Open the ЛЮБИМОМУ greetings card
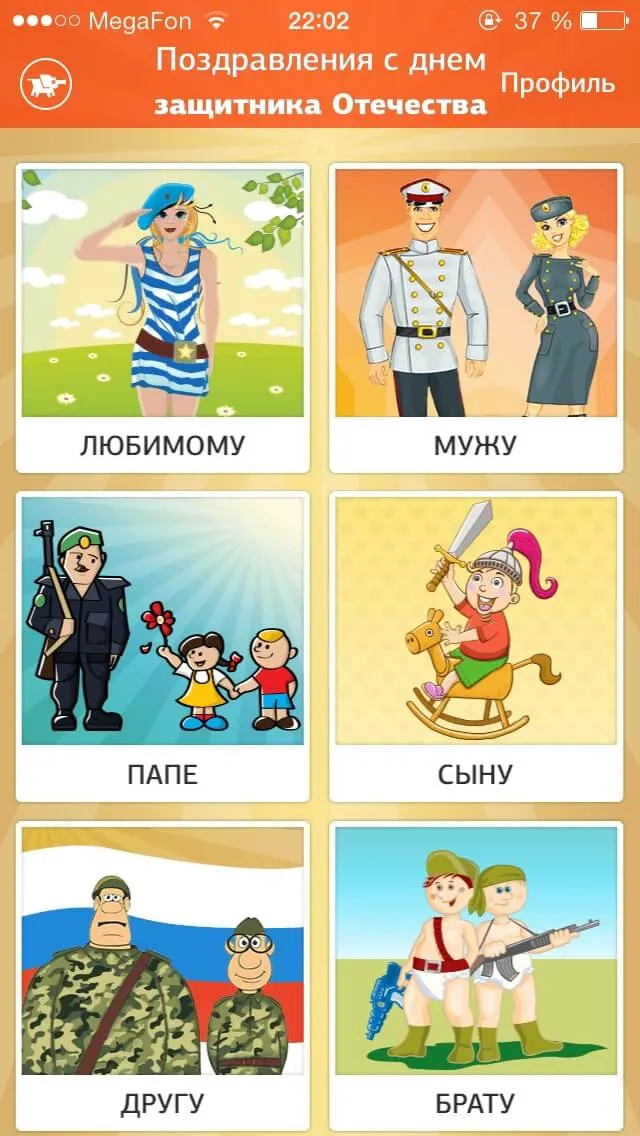Screen dimensions: 640x1136 pos(162,318)
